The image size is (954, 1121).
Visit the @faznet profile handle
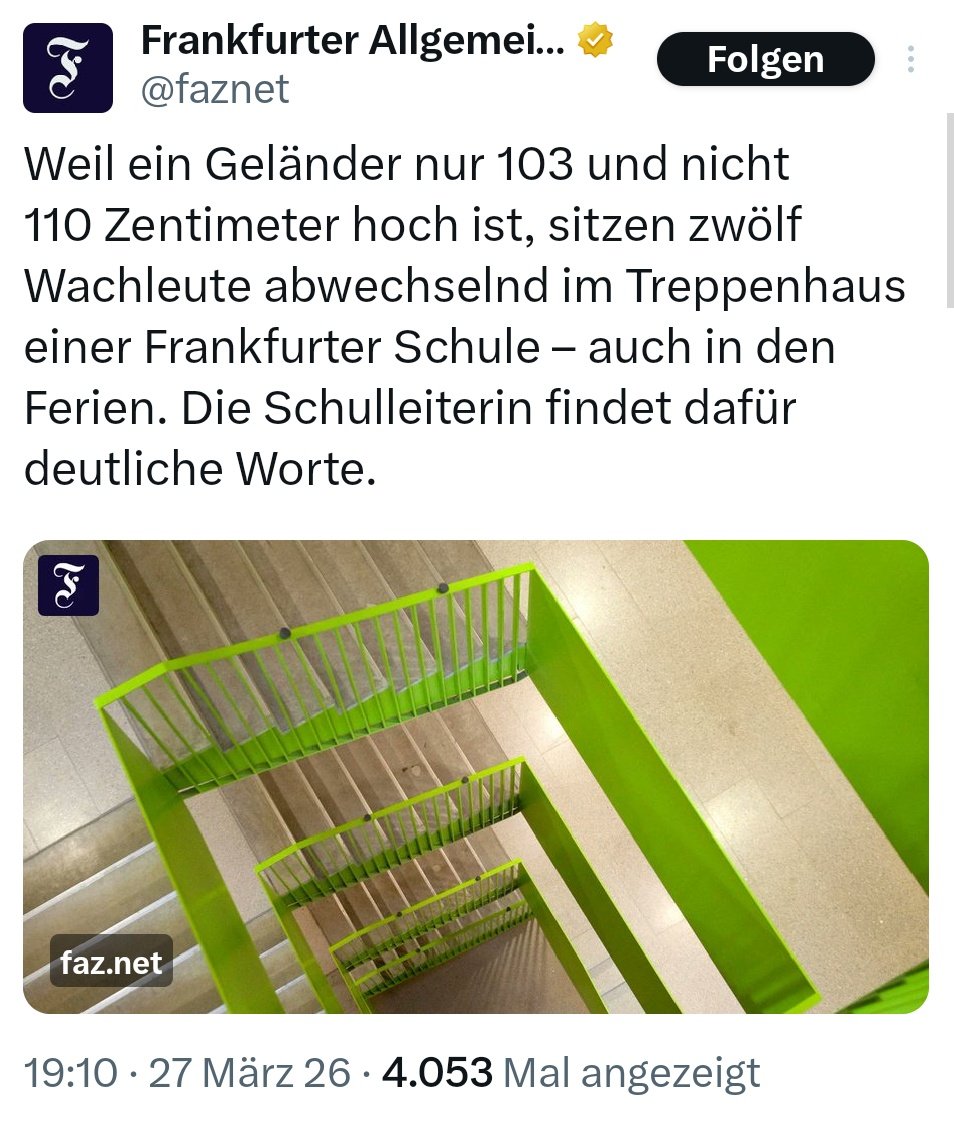pyautogui.click(x=215, y=90)
